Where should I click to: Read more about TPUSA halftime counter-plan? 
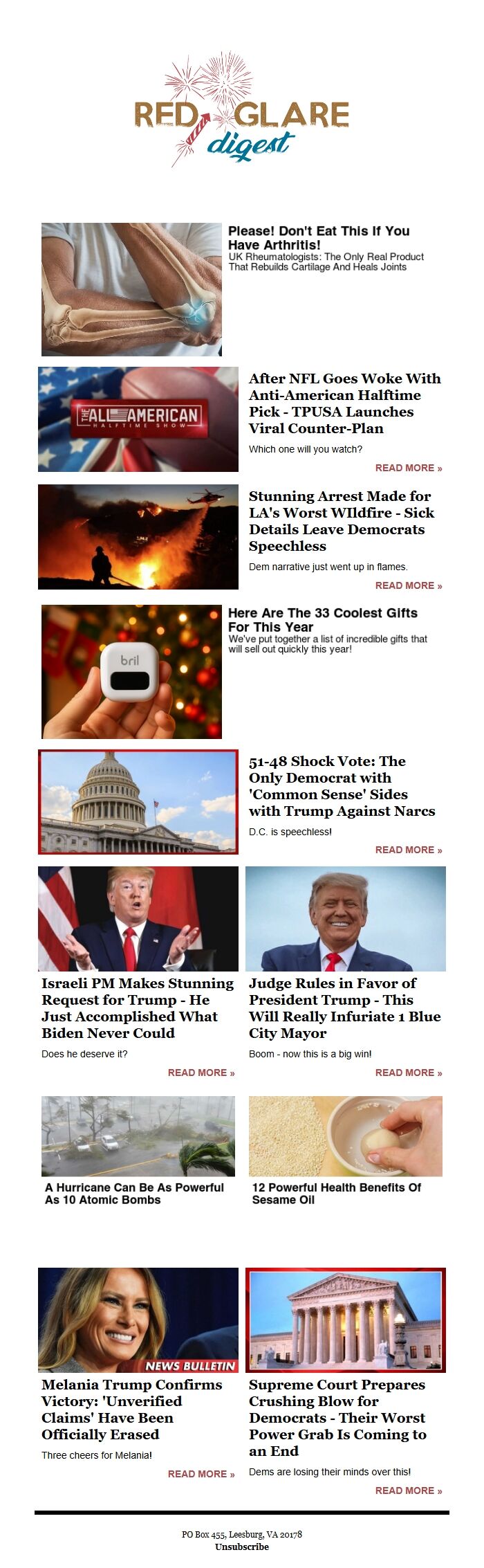pyautogui.click(x=408, y=468)
